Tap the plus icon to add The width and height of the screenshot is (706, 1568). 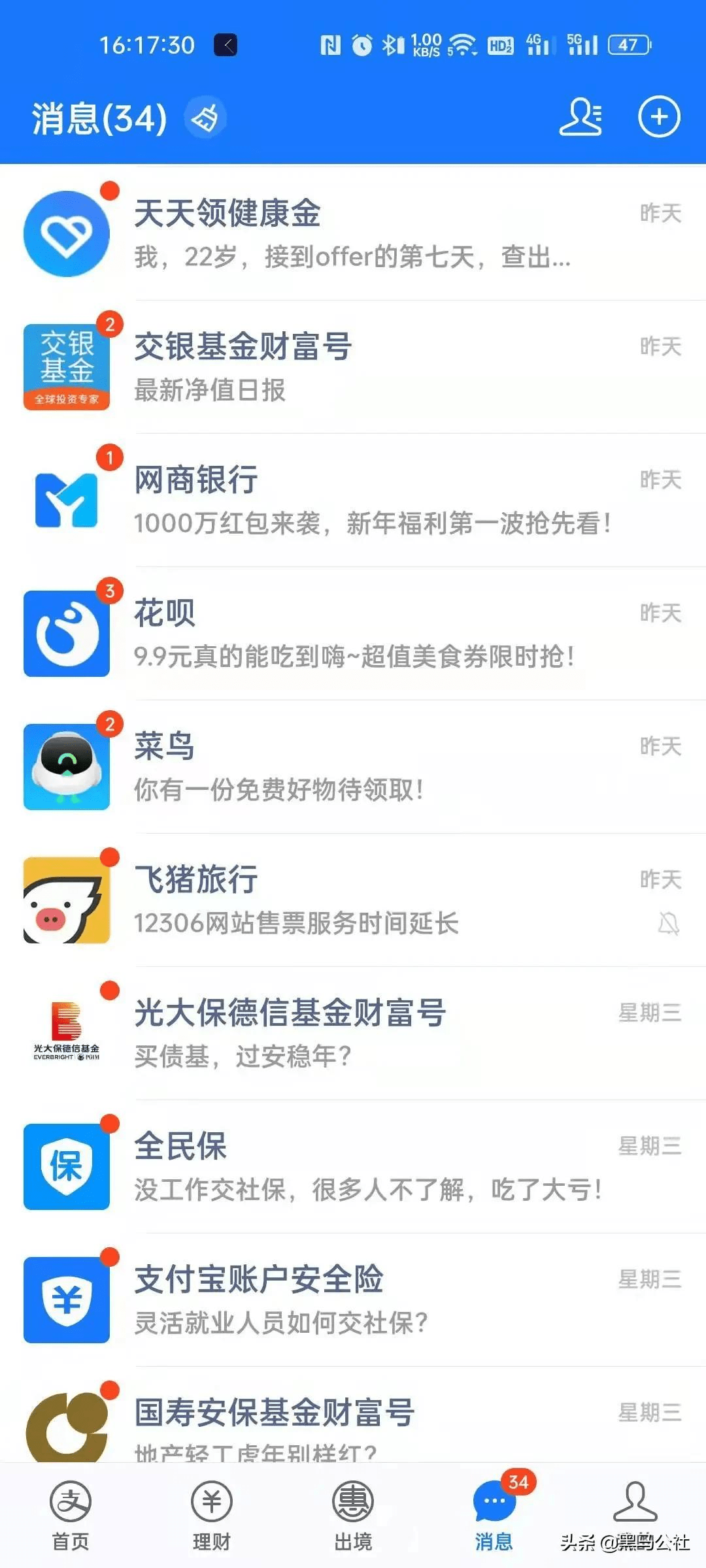[x=659, y=118]
